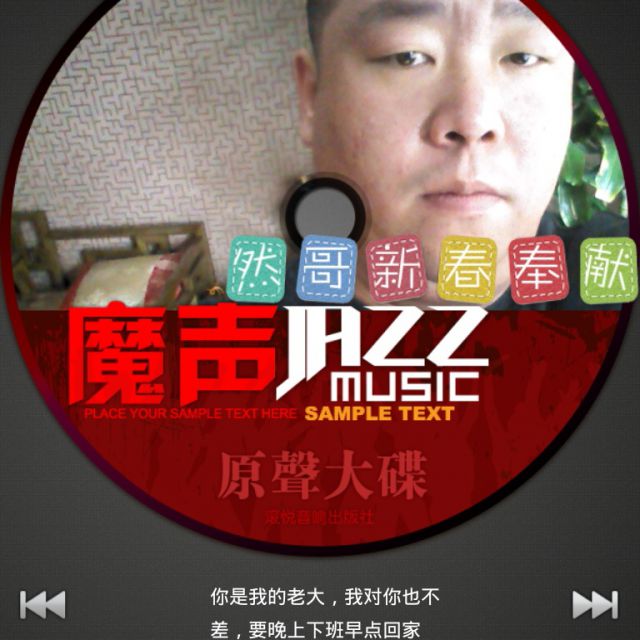Skip to the next track
This screenshot has width=640, height=640.
tap(594, 604)
